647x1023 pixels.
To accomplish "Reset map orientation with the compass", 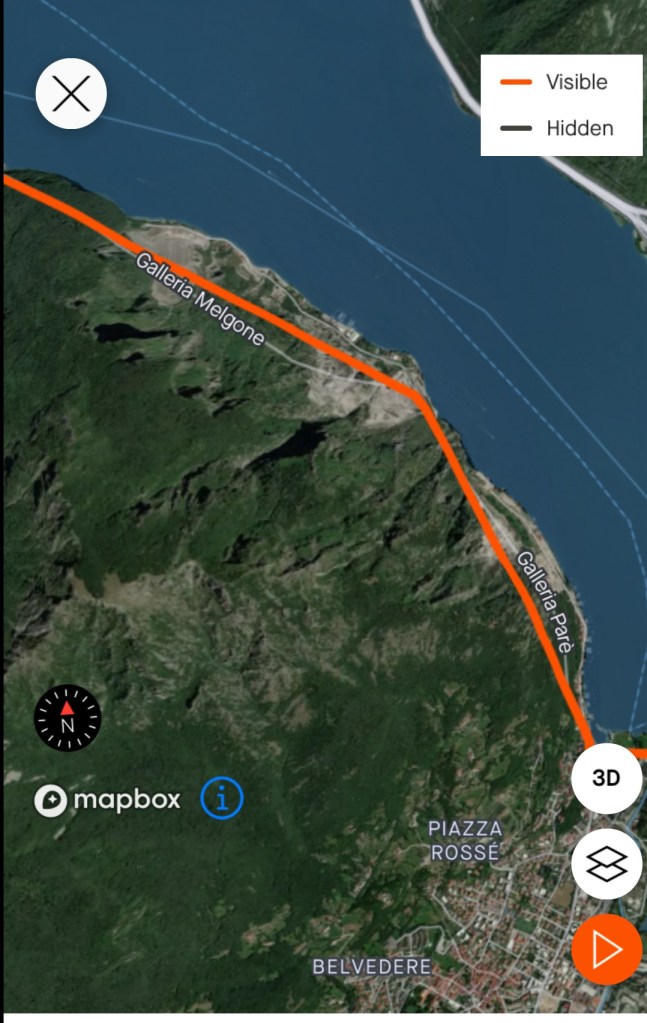I will [x=67, y=717].
